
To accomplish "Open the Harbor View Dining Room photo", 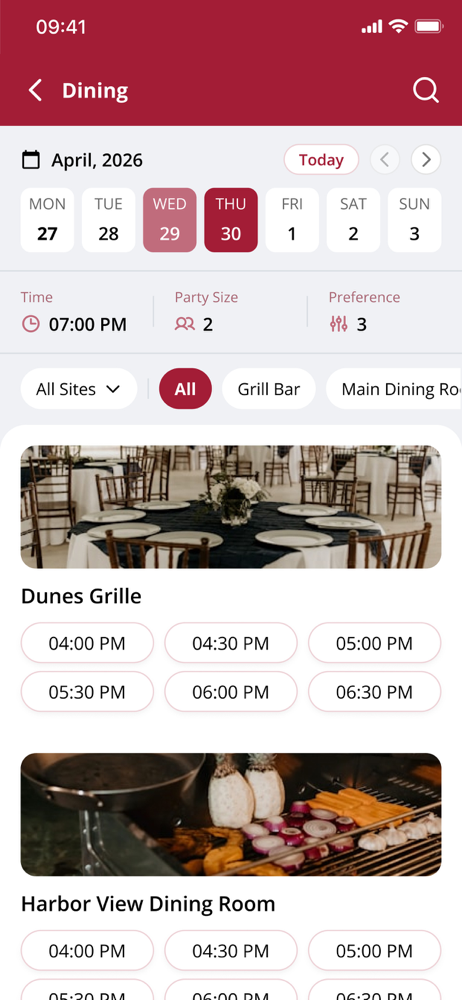I will 231,814.
